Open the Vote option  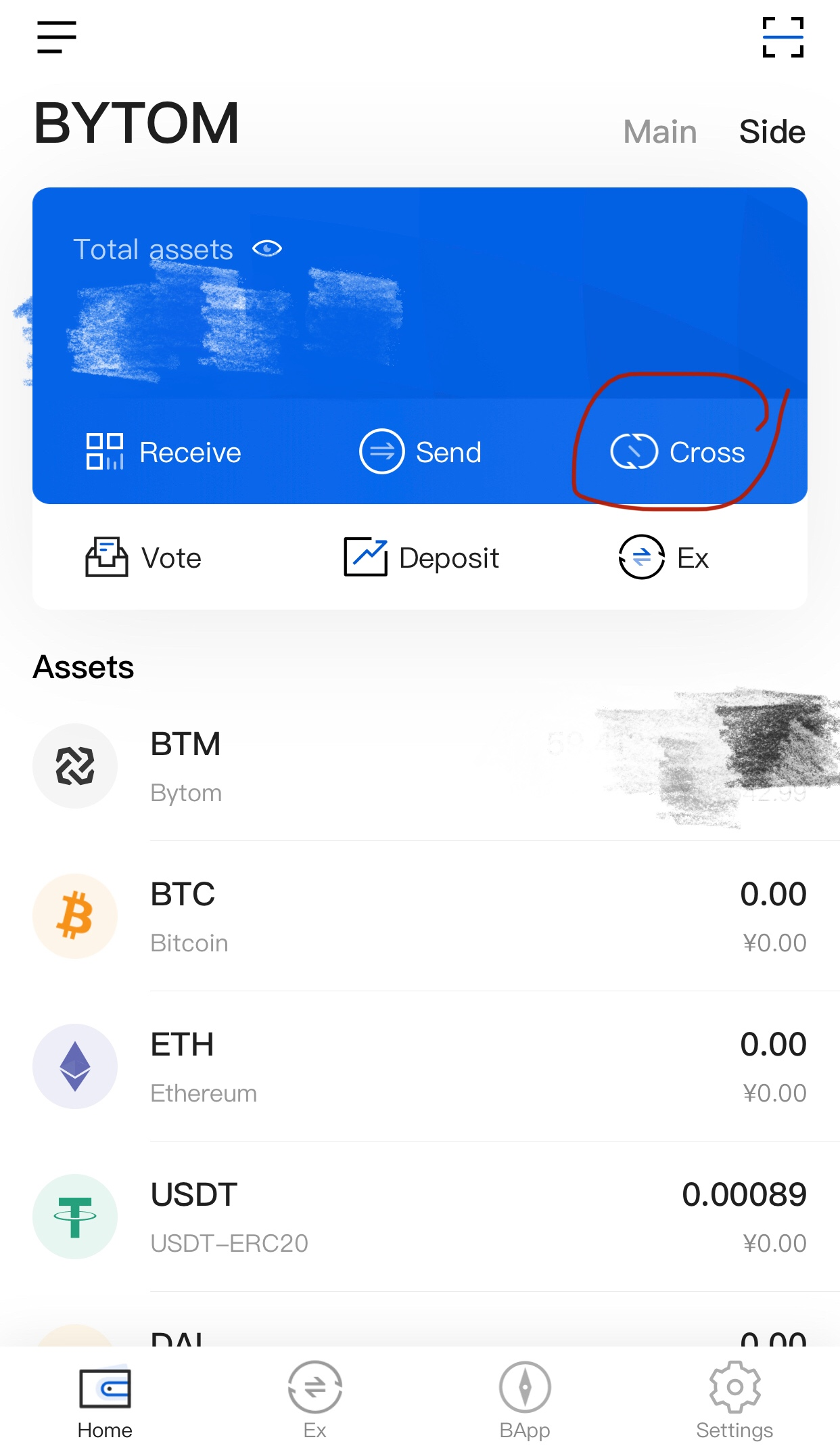[143, 558]
